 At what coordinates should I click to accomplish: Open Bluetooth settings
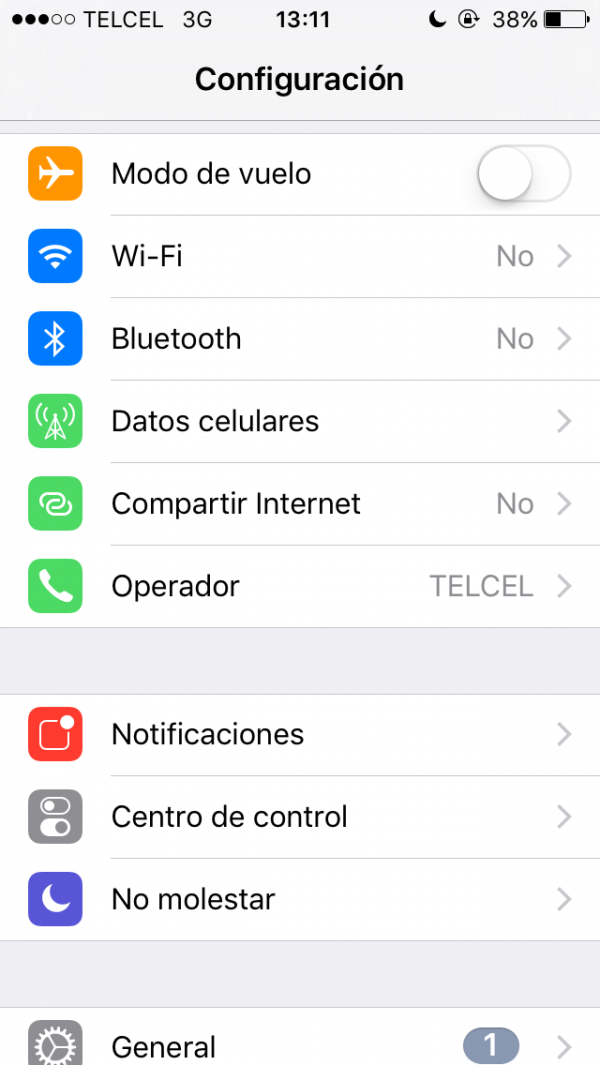300,339
